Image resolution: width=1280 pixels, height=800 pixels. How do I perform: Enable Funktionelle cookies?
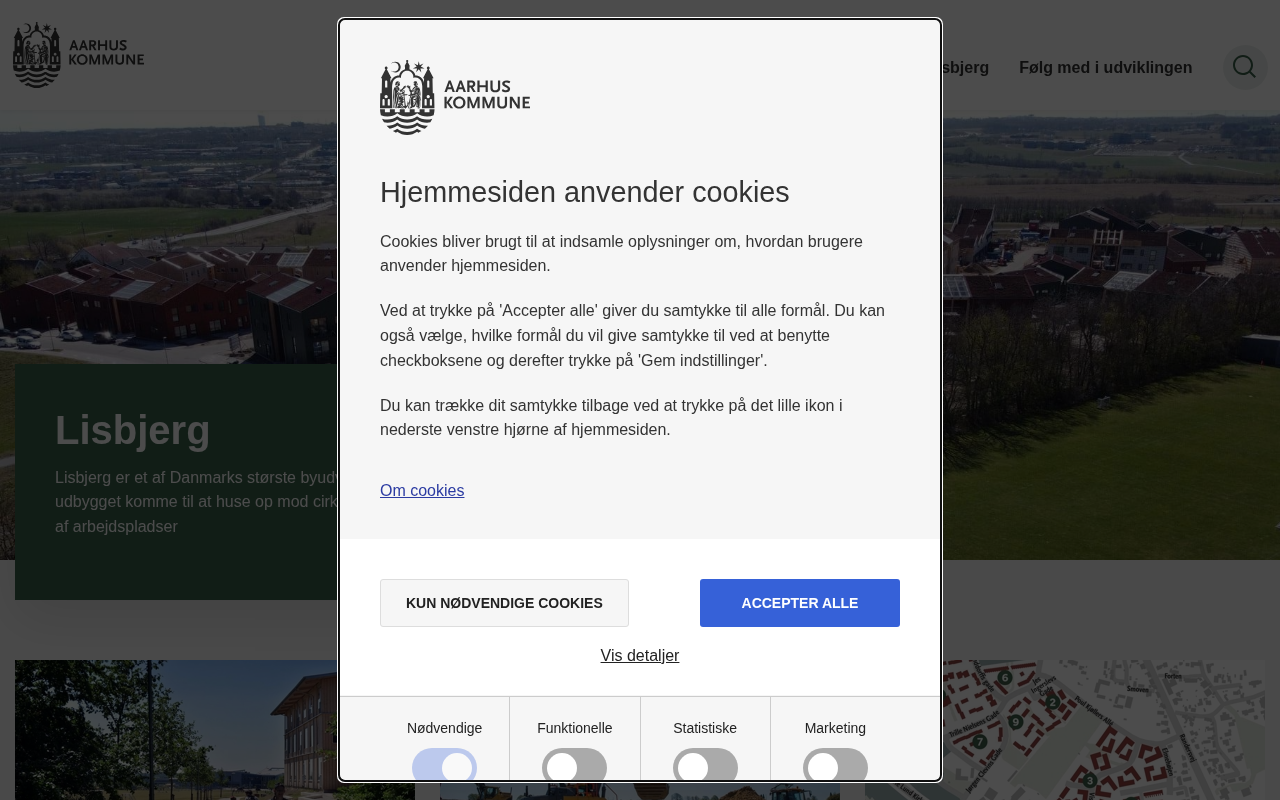(574, 767)
